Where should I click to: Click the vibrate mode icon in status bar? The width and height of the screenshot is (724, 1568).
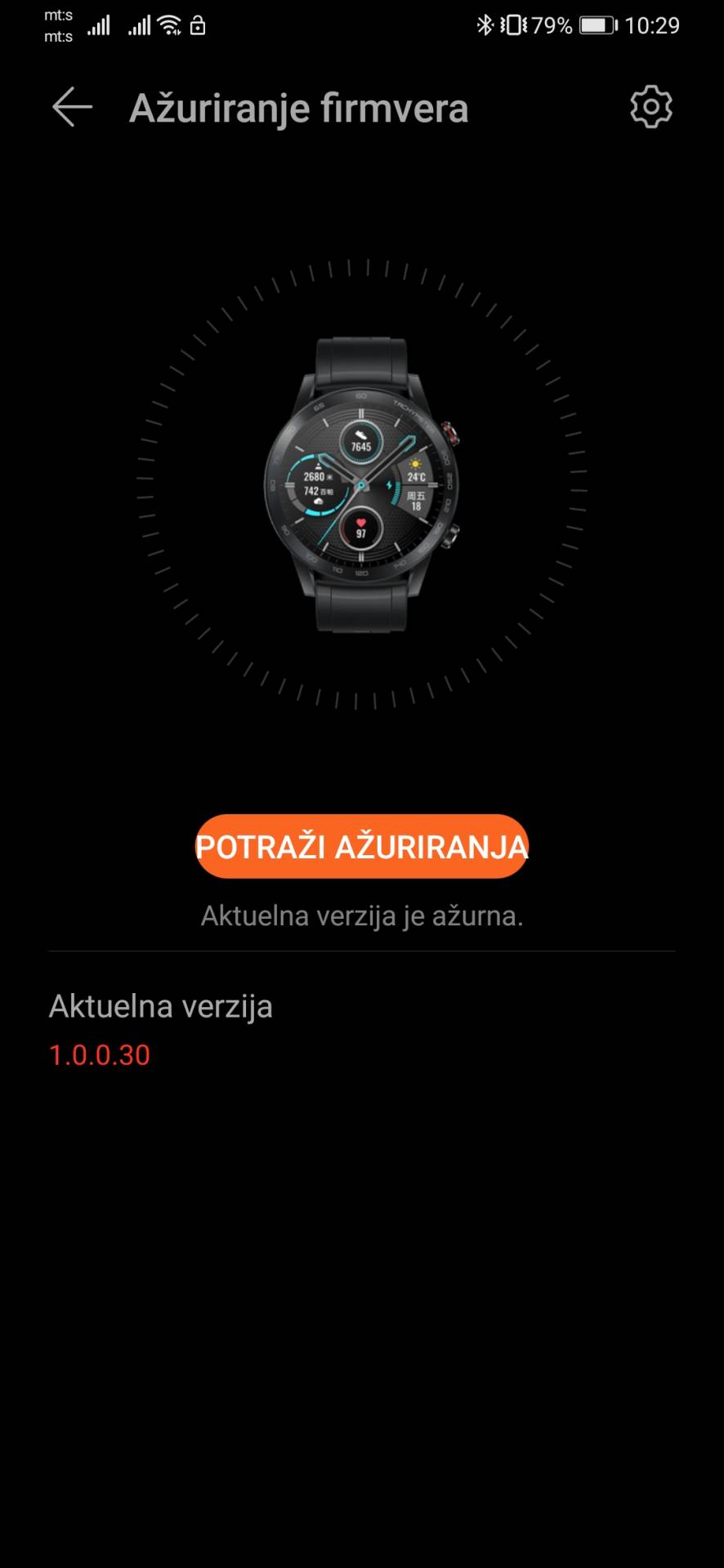pyautogui.click(x=515, y=25)
